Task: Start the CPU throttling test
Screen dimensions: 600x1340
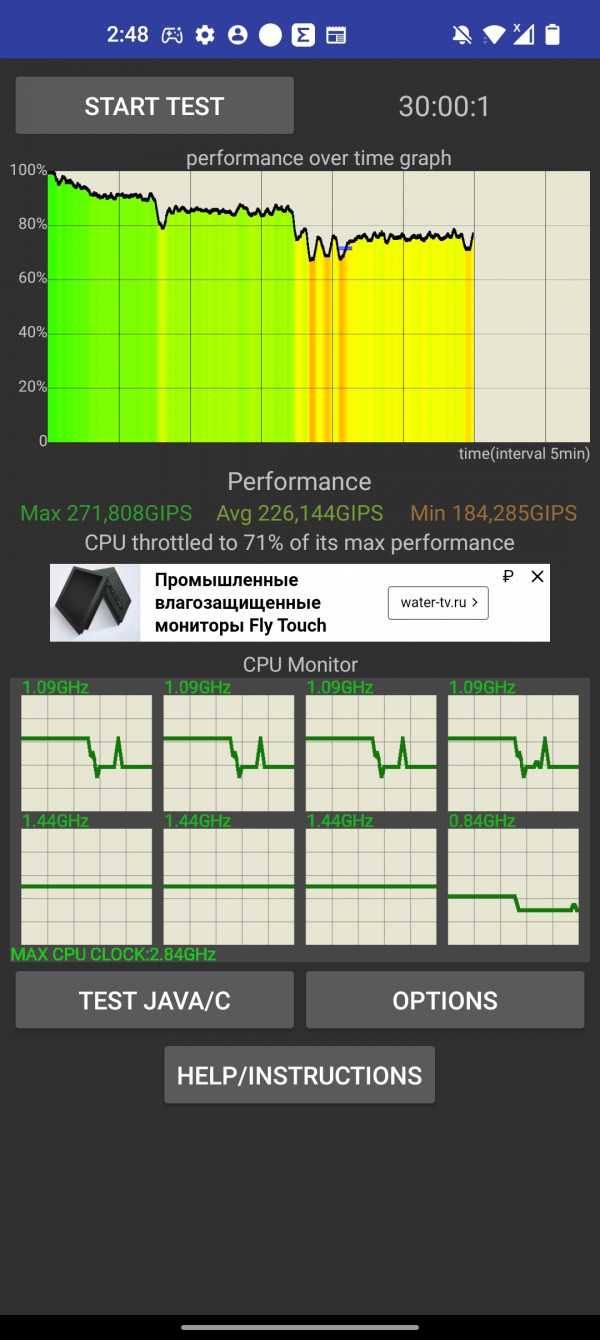Action: (x=154, y=106)
